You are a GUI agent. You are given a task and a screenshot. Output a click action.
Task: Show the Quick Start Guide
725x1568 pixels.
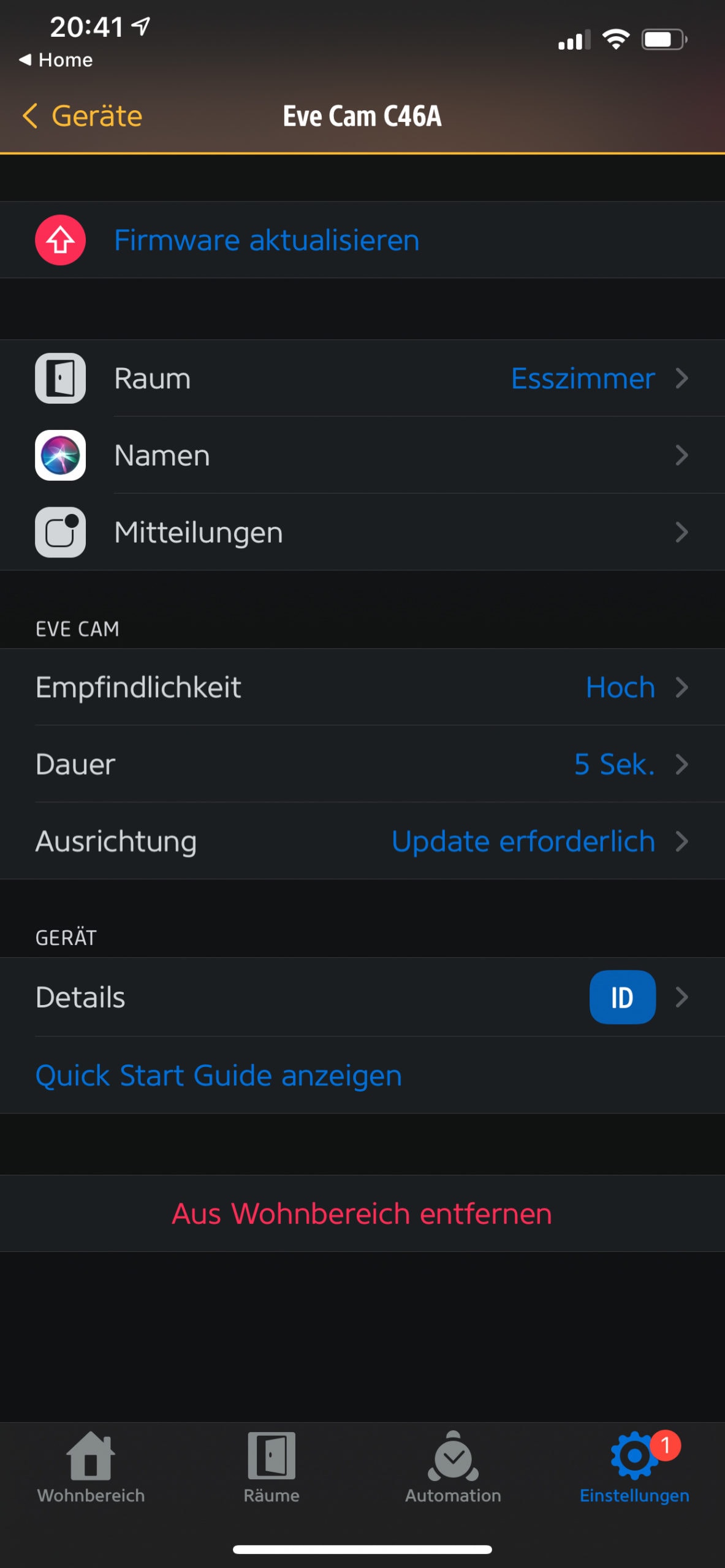(x=219, y=1076)
